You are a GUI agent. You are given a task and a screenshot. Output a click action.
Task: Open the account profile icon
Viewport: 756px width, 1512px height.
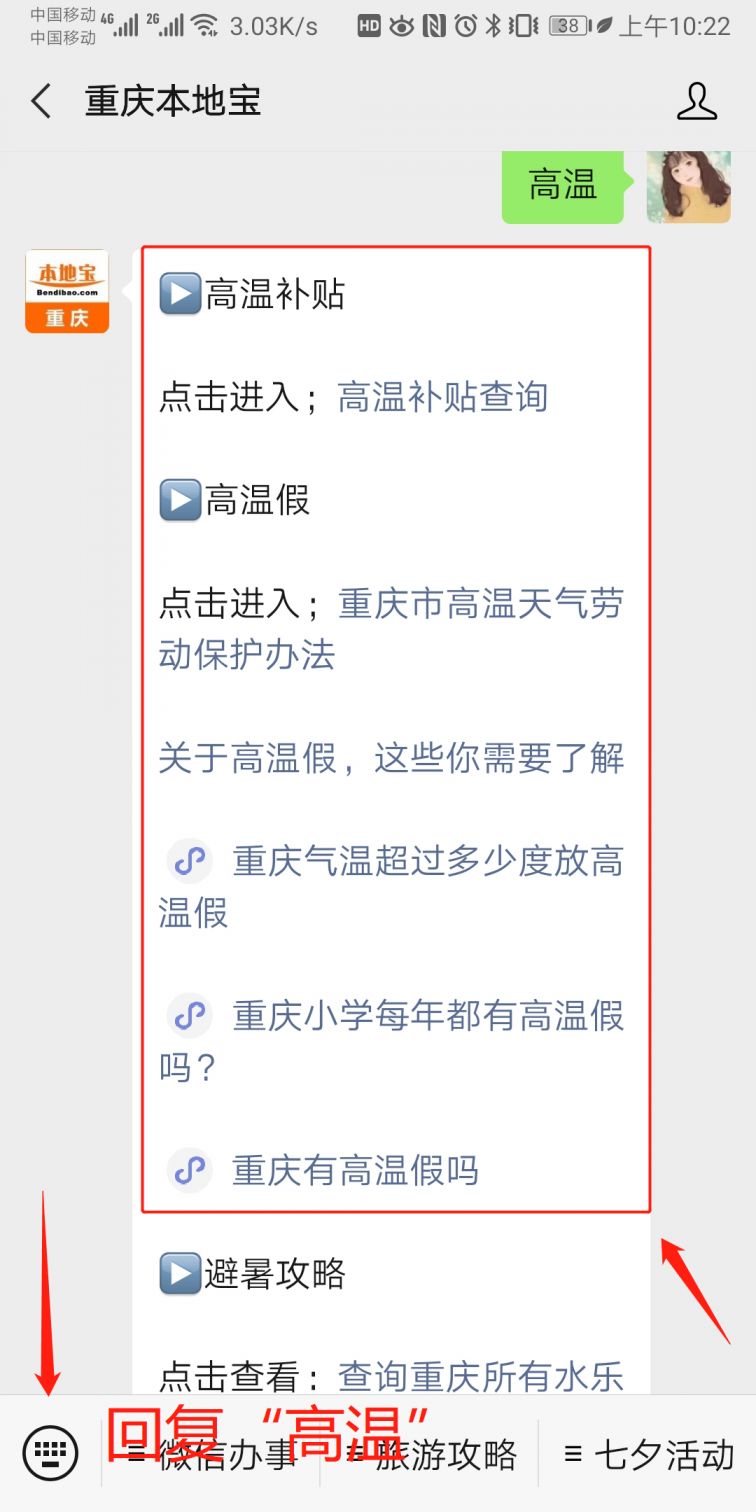click(x=697, y=102)
